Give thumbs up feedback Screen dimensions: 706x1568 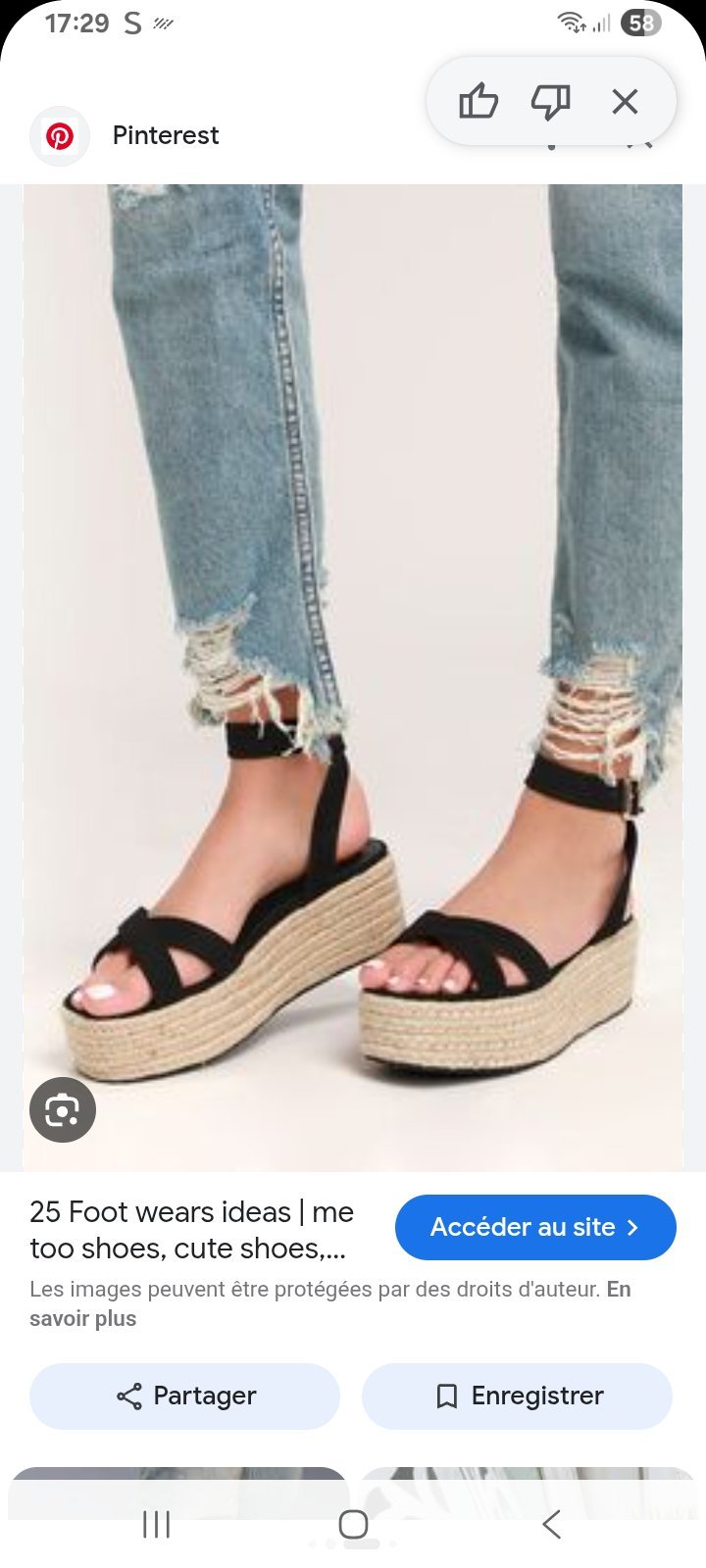click(x=479, y=101)
